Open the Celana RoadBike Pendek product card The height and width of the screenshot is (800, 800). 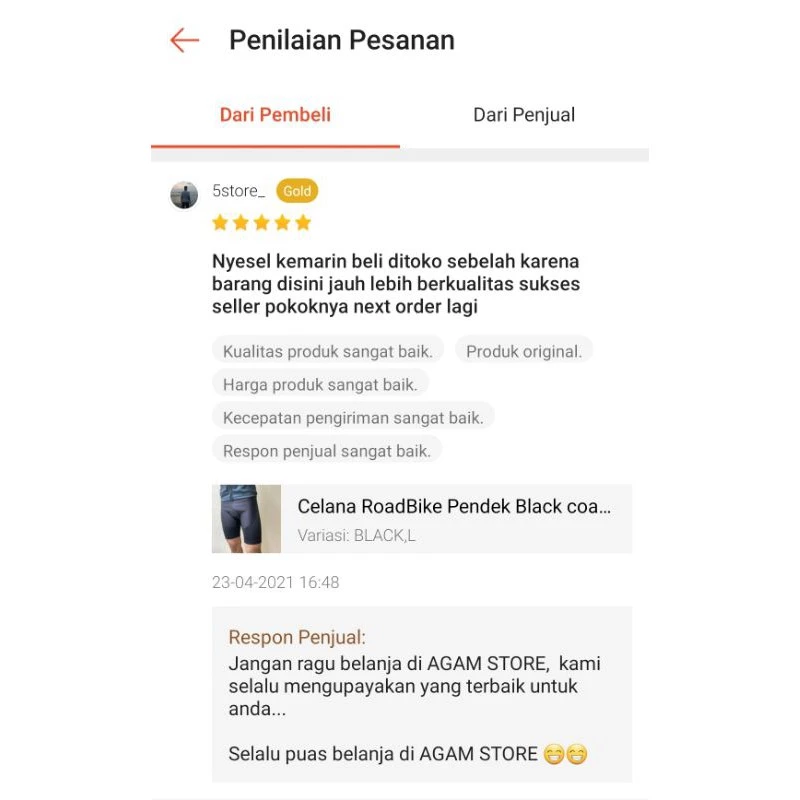[421, 519]
